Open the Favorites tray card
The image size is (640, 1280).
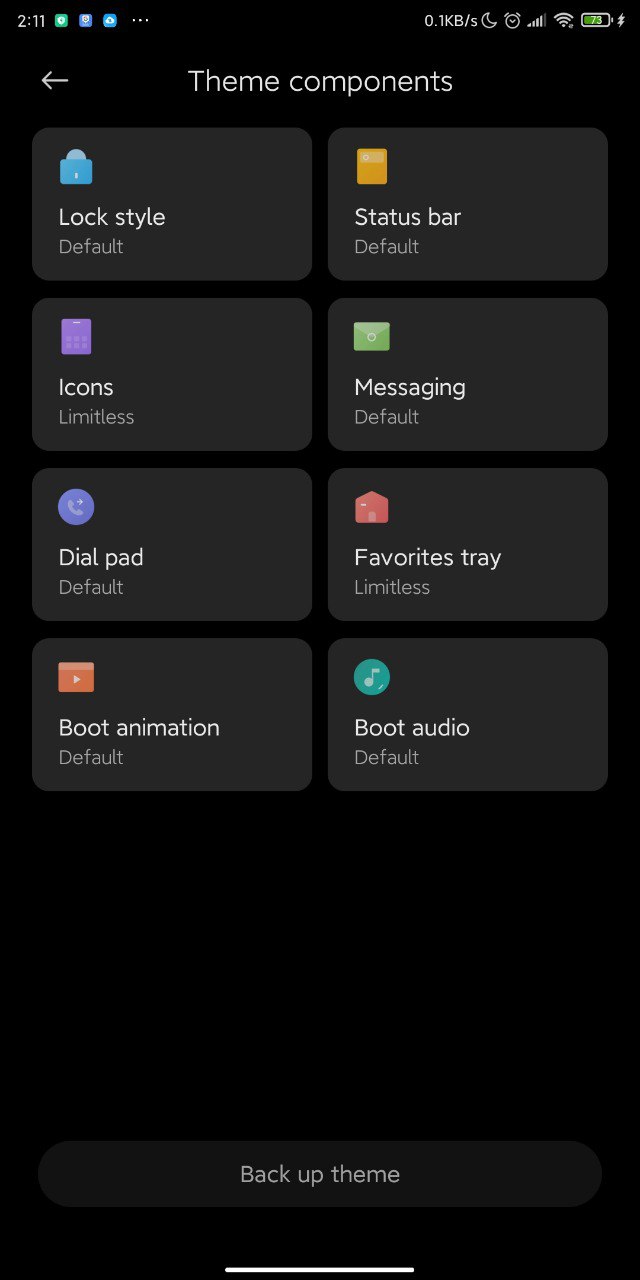tap(468, 544)
